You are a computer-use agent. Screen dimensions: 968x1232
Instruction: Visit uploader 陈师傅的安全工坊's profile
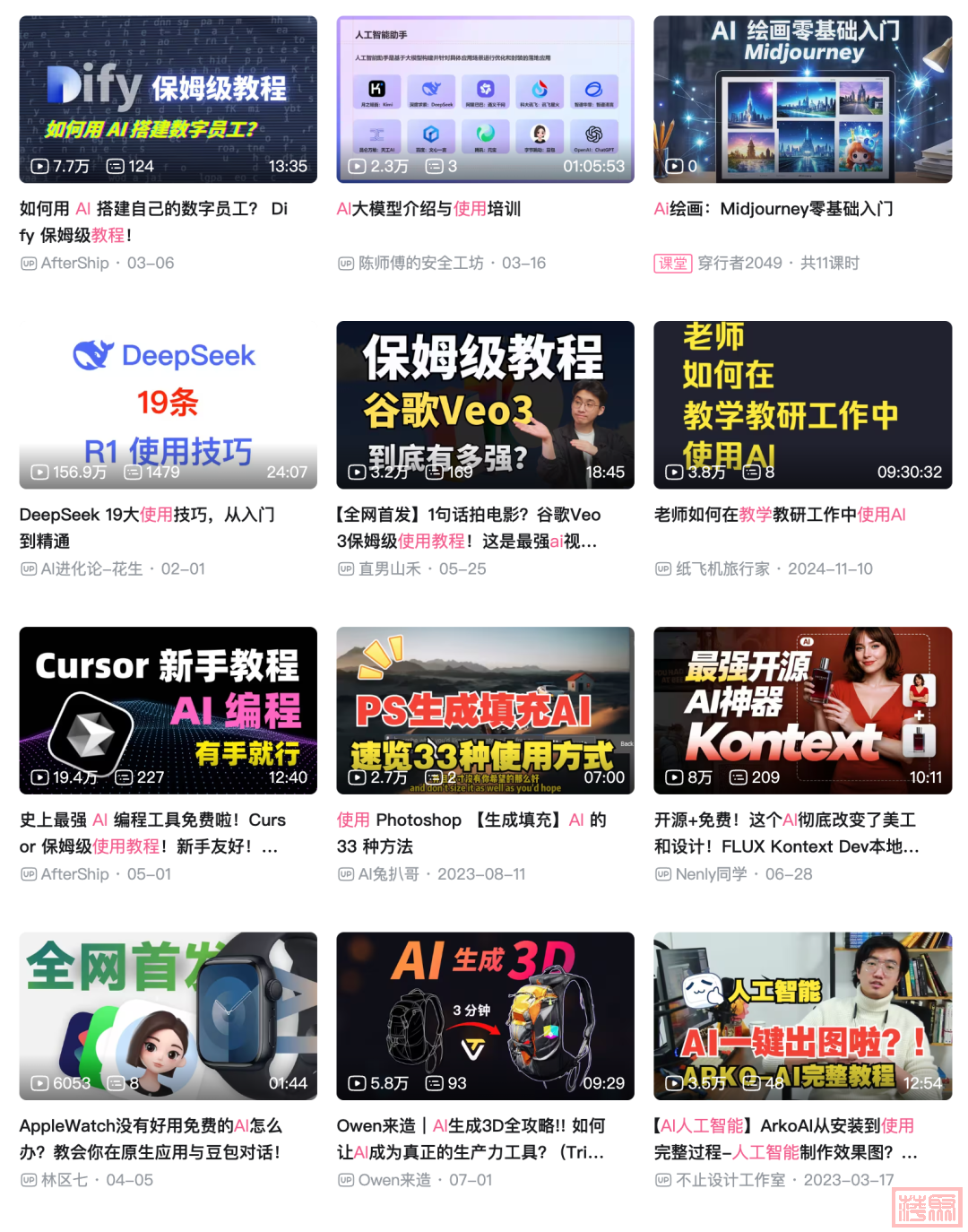pyautogui.click(x=420, y=263)
